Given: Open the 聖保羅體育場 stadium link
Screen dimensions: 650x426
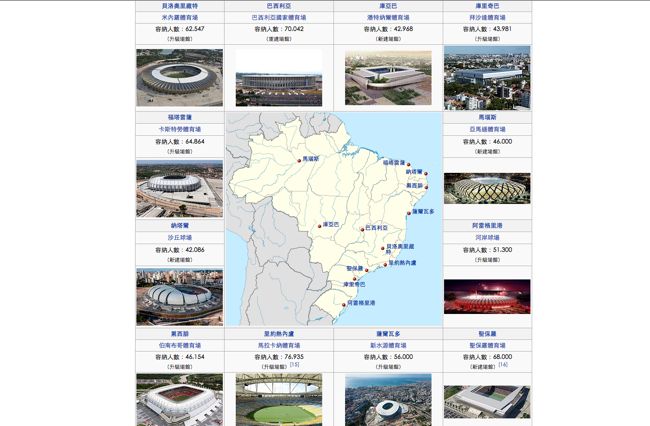Looking at the screenshot, I should (x=487, y=345).
